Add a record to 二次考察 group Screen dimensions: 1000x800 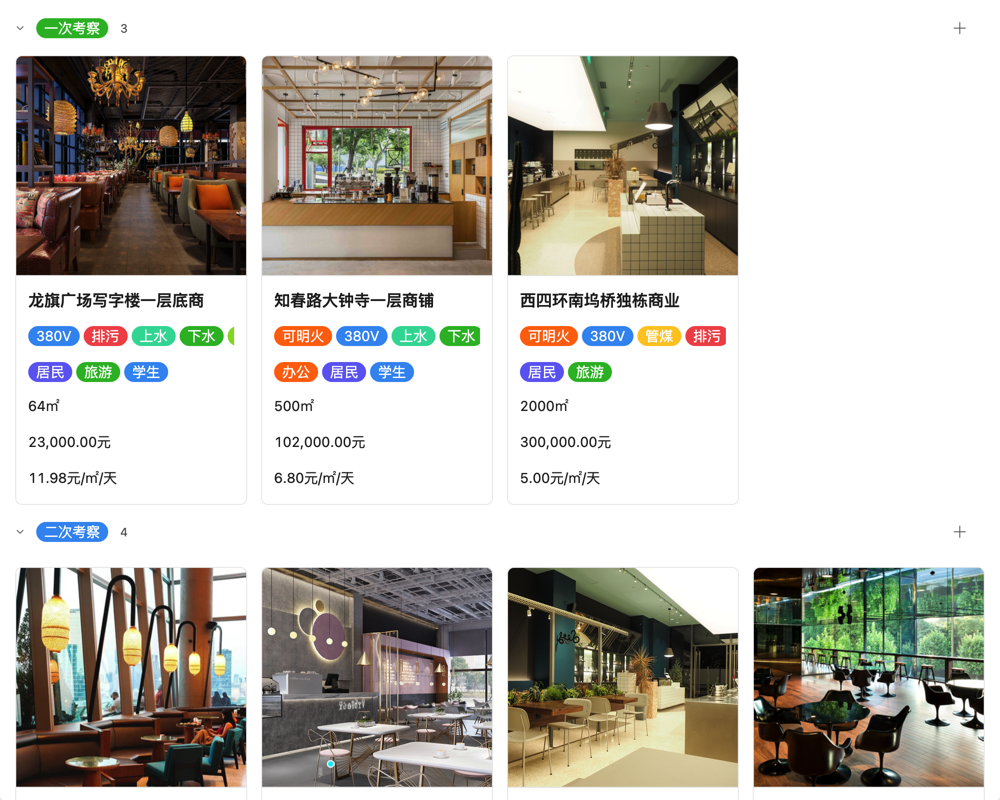(x=959, y=532)
